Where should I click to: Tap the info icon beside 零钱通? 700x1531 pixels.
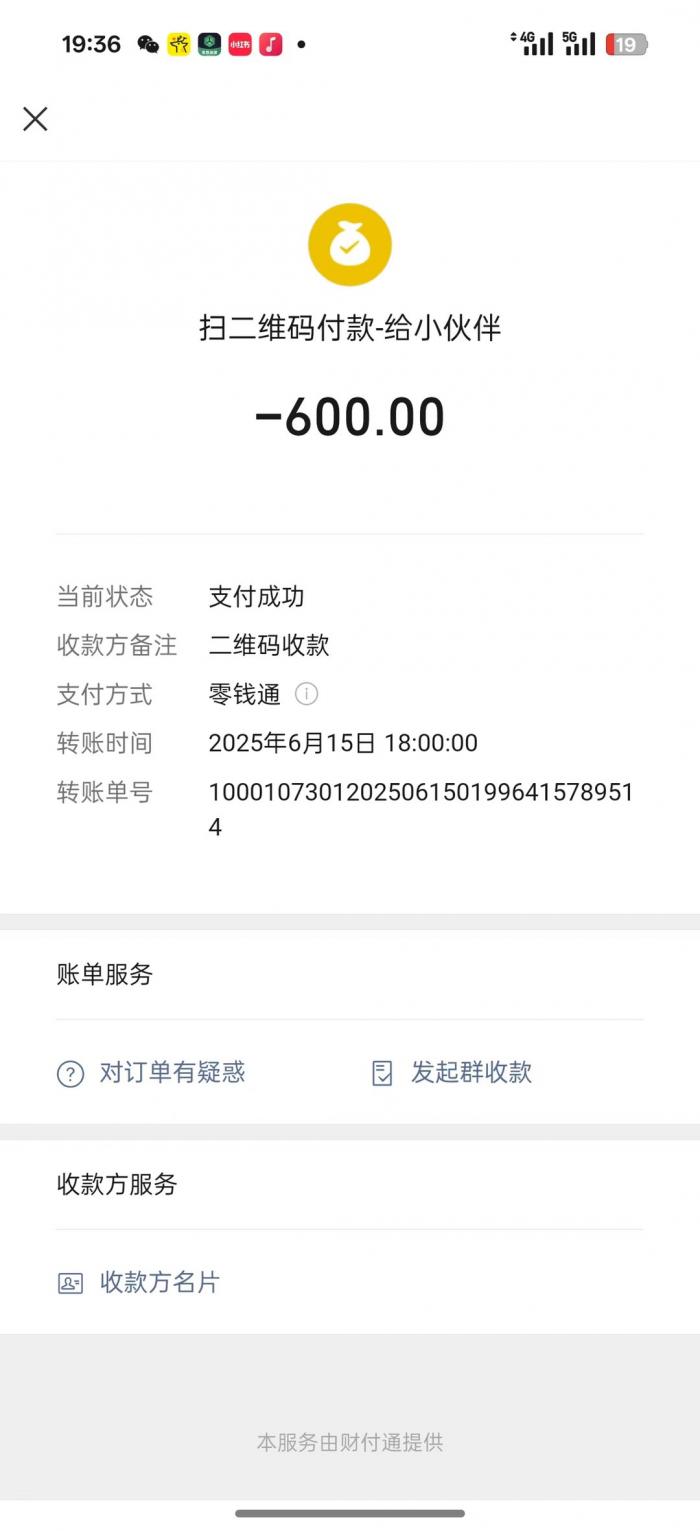tap(307, 693)
